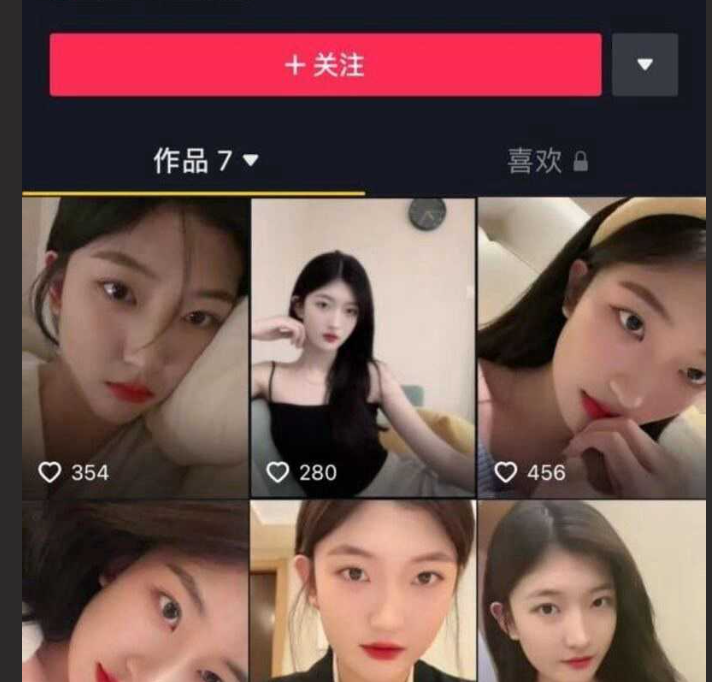Open the video with 456 likes
Viewport: 712px width, 682px height.
coord(592,346)
